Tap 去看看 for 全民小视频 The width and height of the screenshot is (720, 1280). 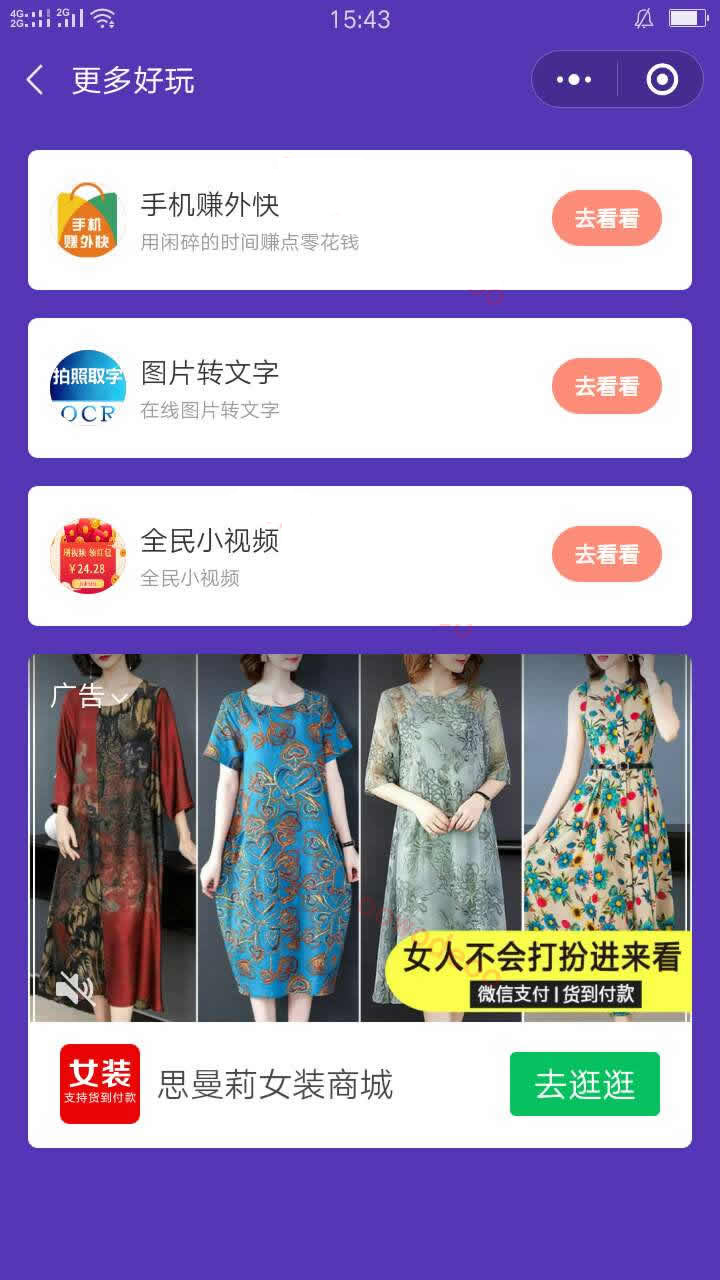pyautogui.click(x=606, y=554)
